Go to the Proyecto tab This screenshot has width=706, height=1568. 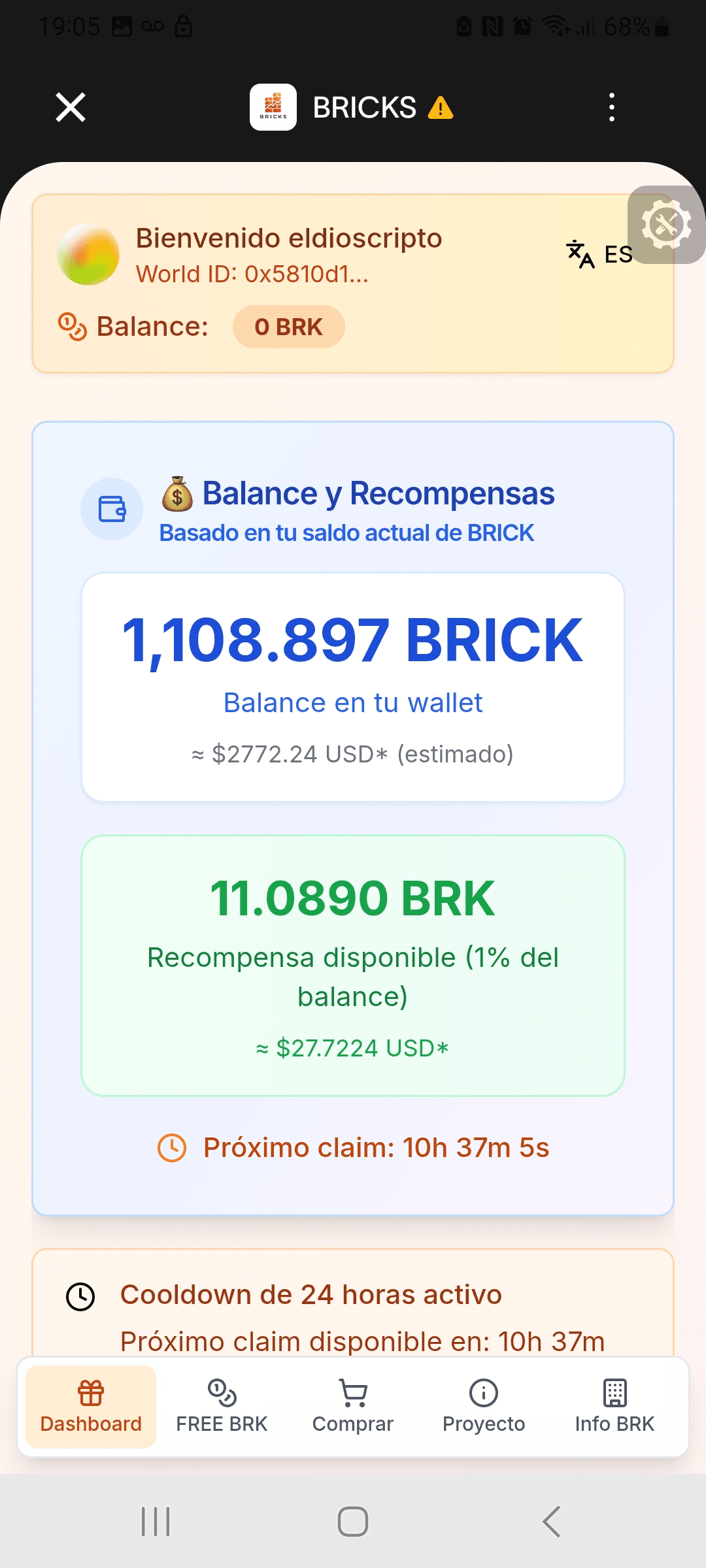pos(484,1406)
